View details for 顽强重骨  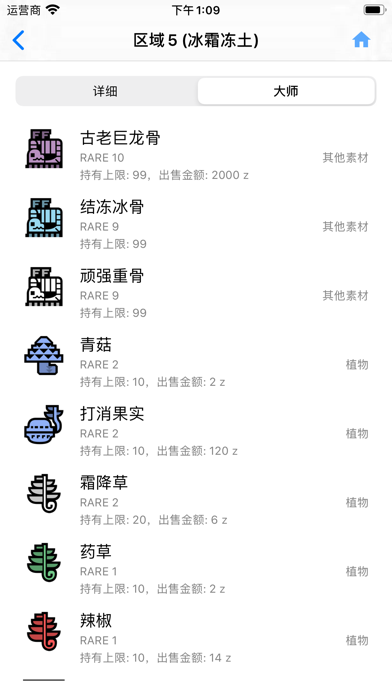[196, 293]
